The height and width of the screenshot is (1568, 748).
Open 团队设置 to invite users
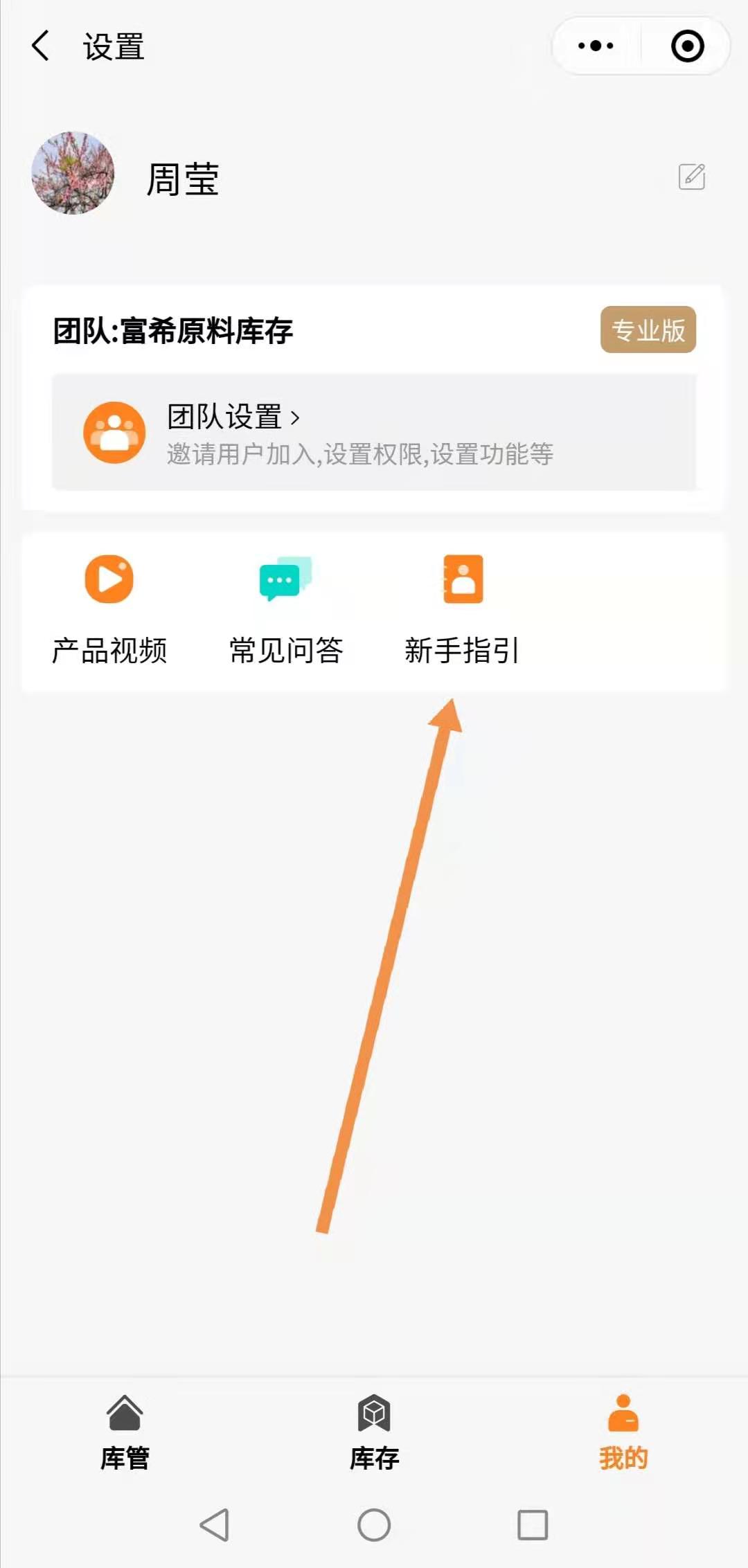(x=374, y=433)
